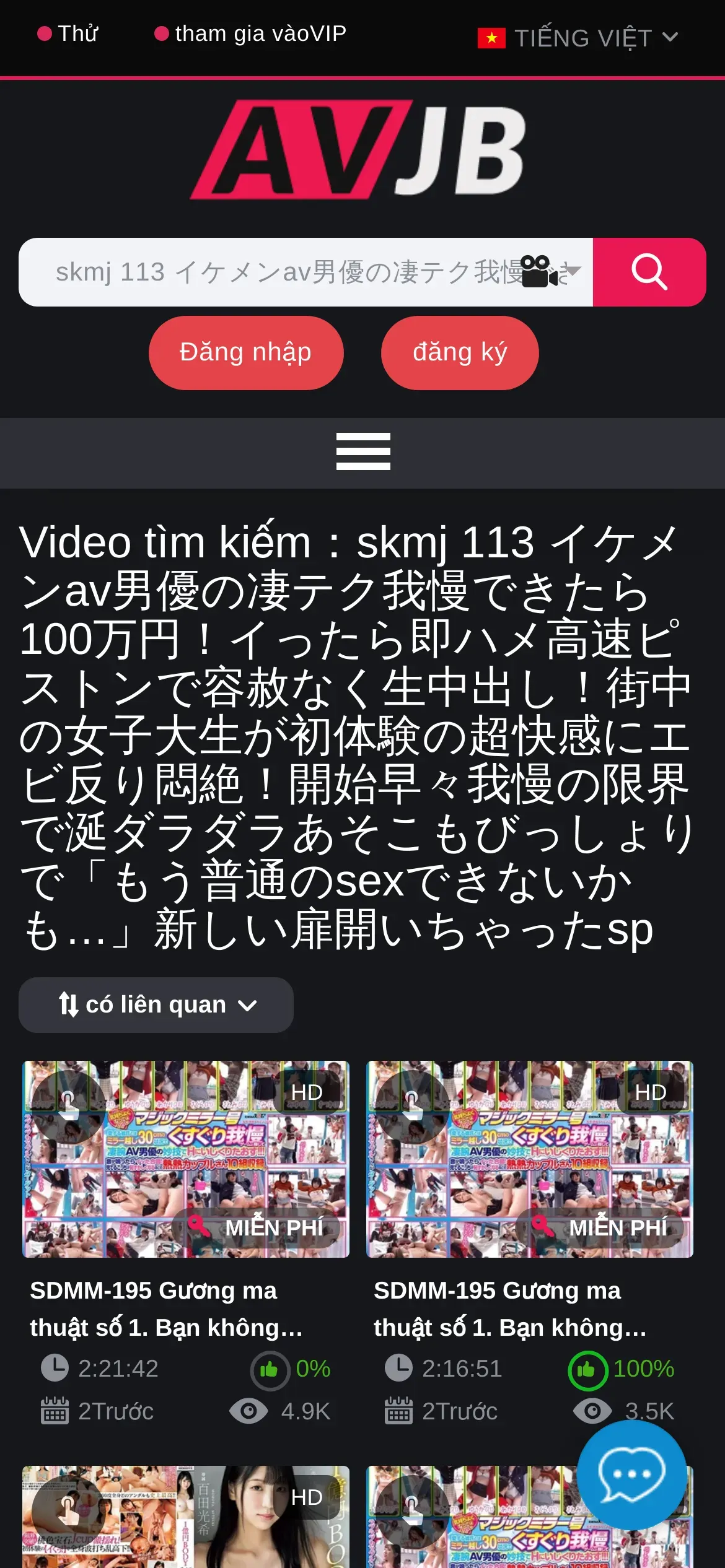Open the hamburger menu
The width and height of the screenshot is (725, 1568).
363,451
